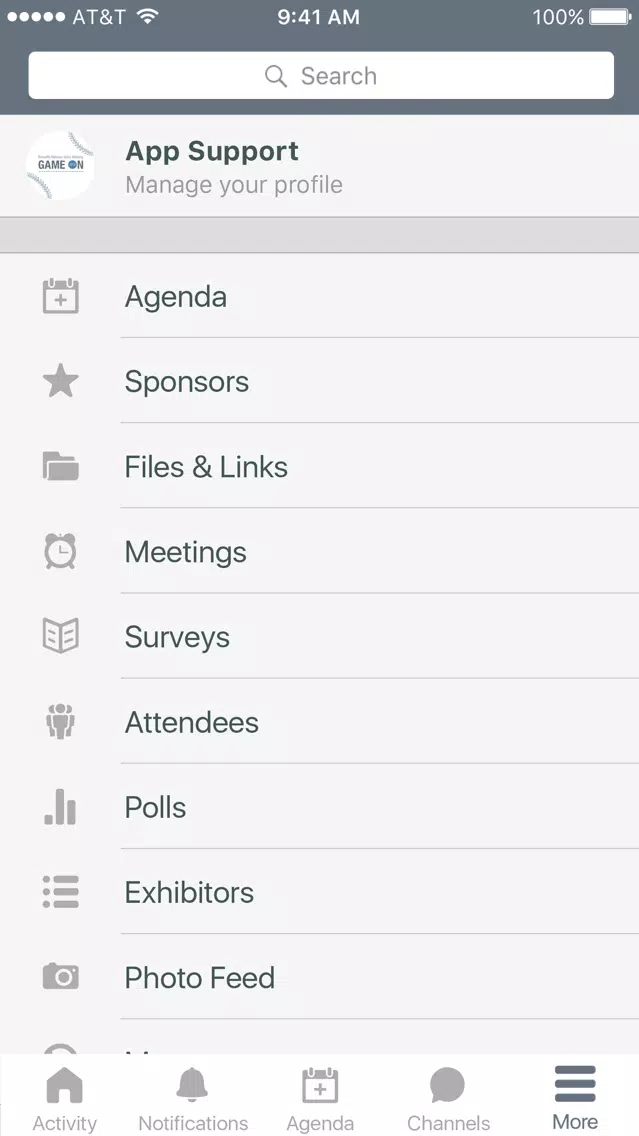Open App Support profile management

click(320, 166)
